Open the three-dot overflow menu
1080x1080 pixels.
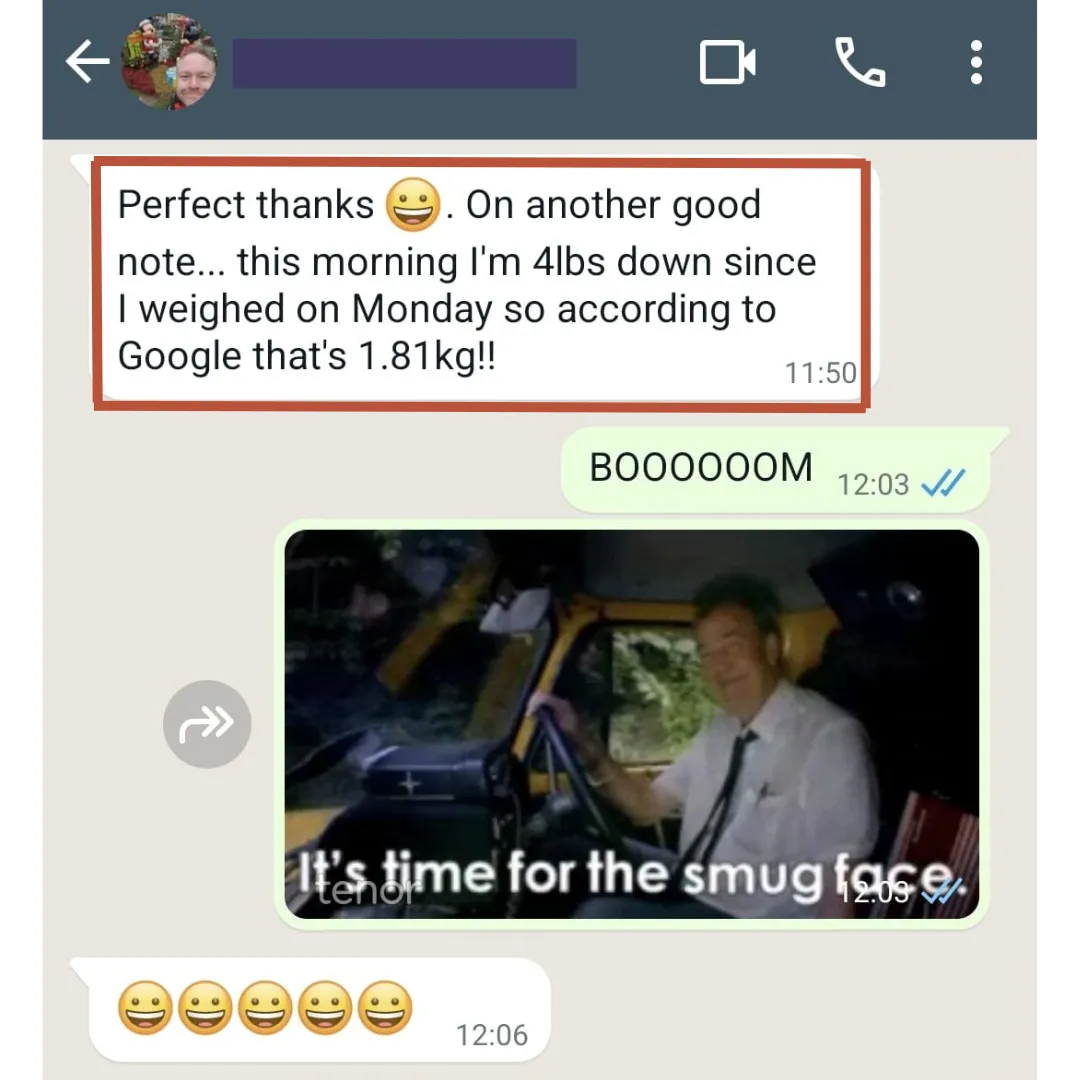tap(976, 62)
